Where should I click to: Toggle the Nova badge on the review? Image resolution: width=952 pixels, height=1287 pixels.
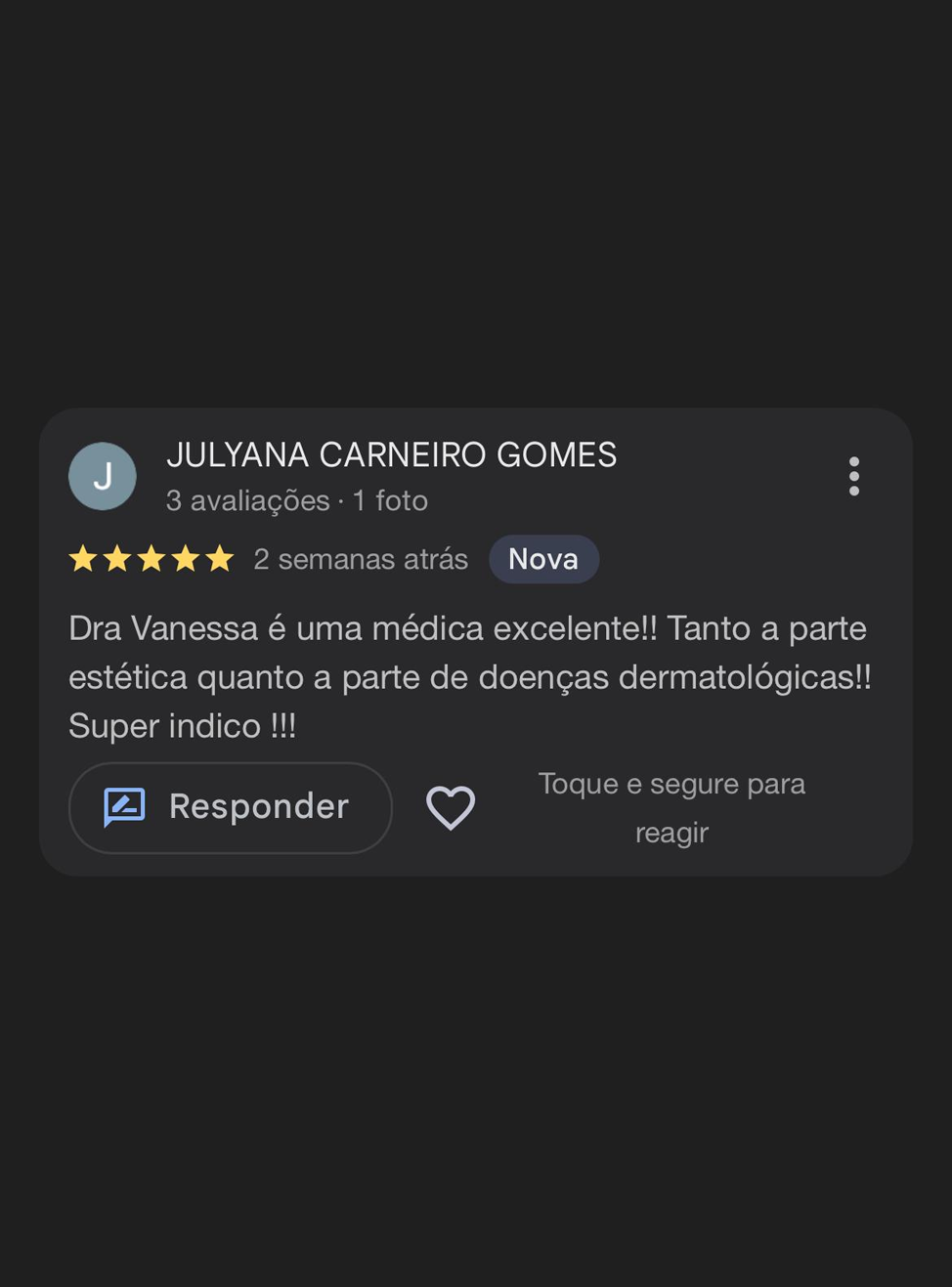[x=543, y=558]
